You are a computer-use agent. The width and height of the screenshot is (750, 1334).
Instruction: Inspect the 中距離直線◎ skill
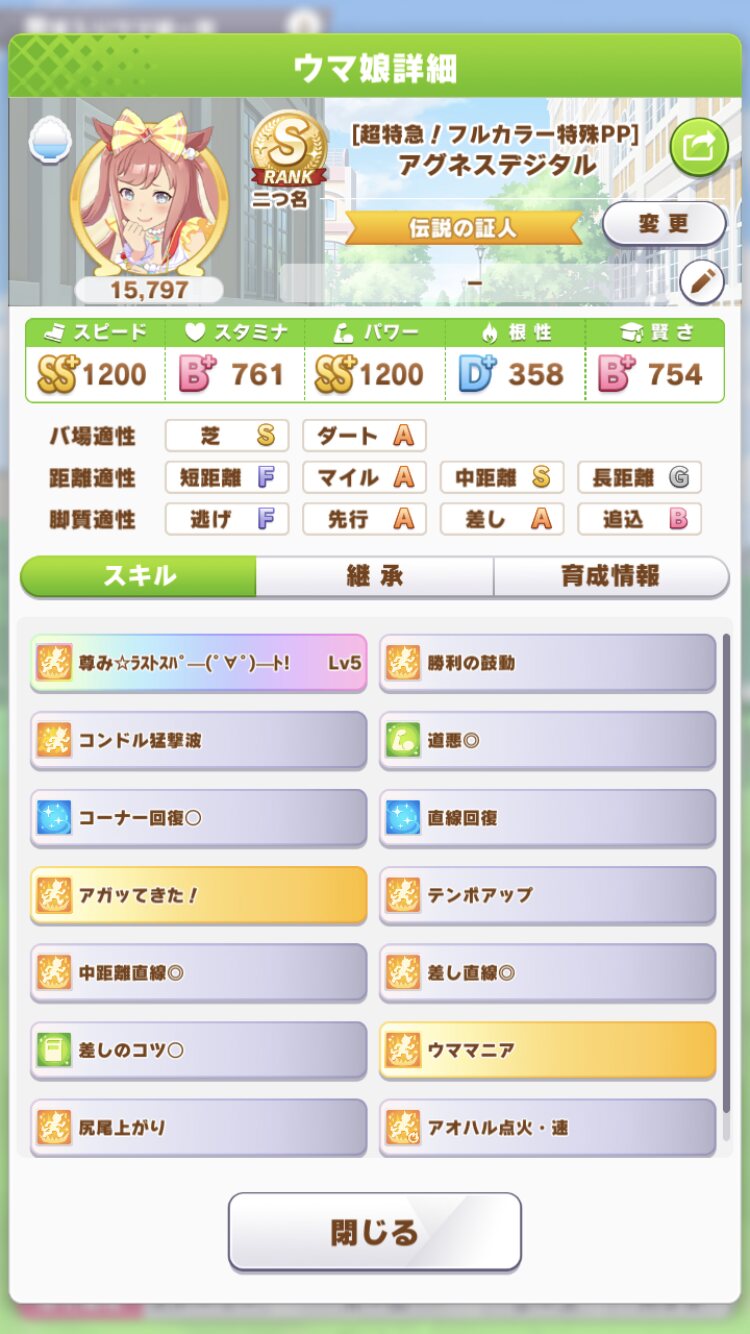click(198, 972)
